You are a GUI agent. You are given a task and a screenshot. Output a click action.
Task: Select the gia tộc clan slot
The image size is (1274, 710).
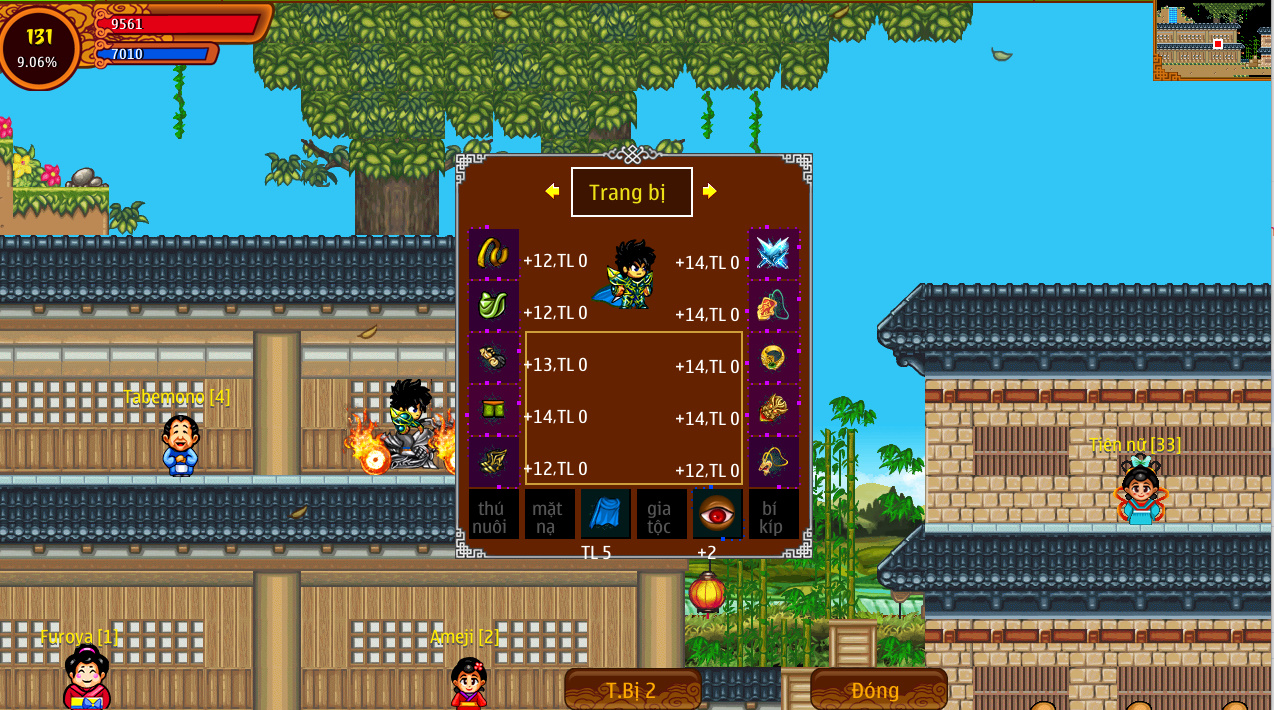click(x=661, y=514)
